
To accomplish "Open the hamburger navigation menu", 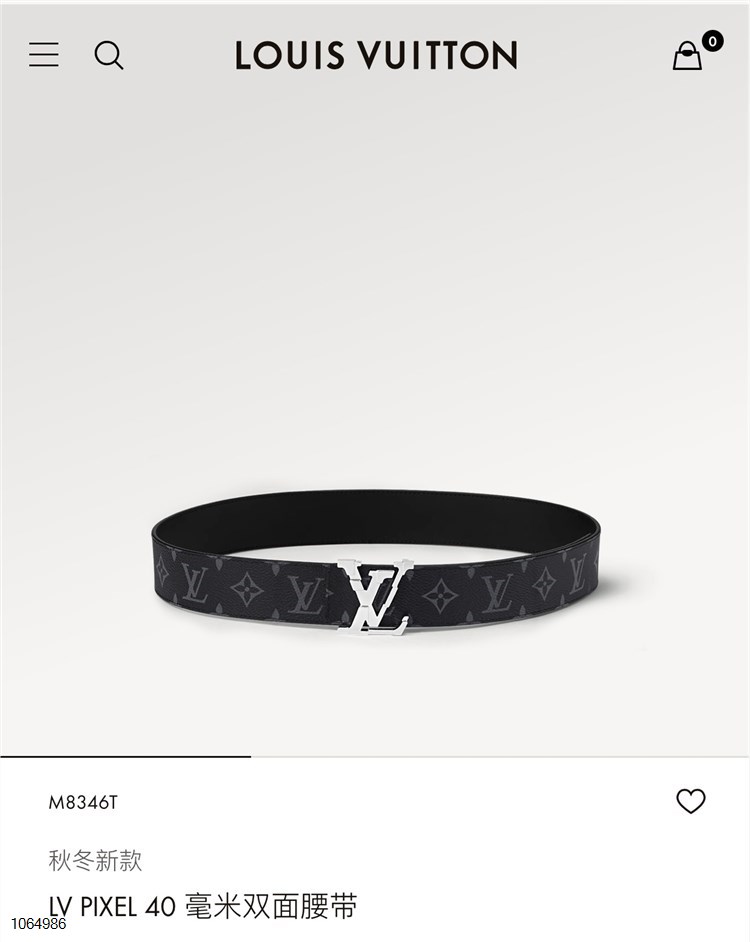I will click(x=44, y=55).
